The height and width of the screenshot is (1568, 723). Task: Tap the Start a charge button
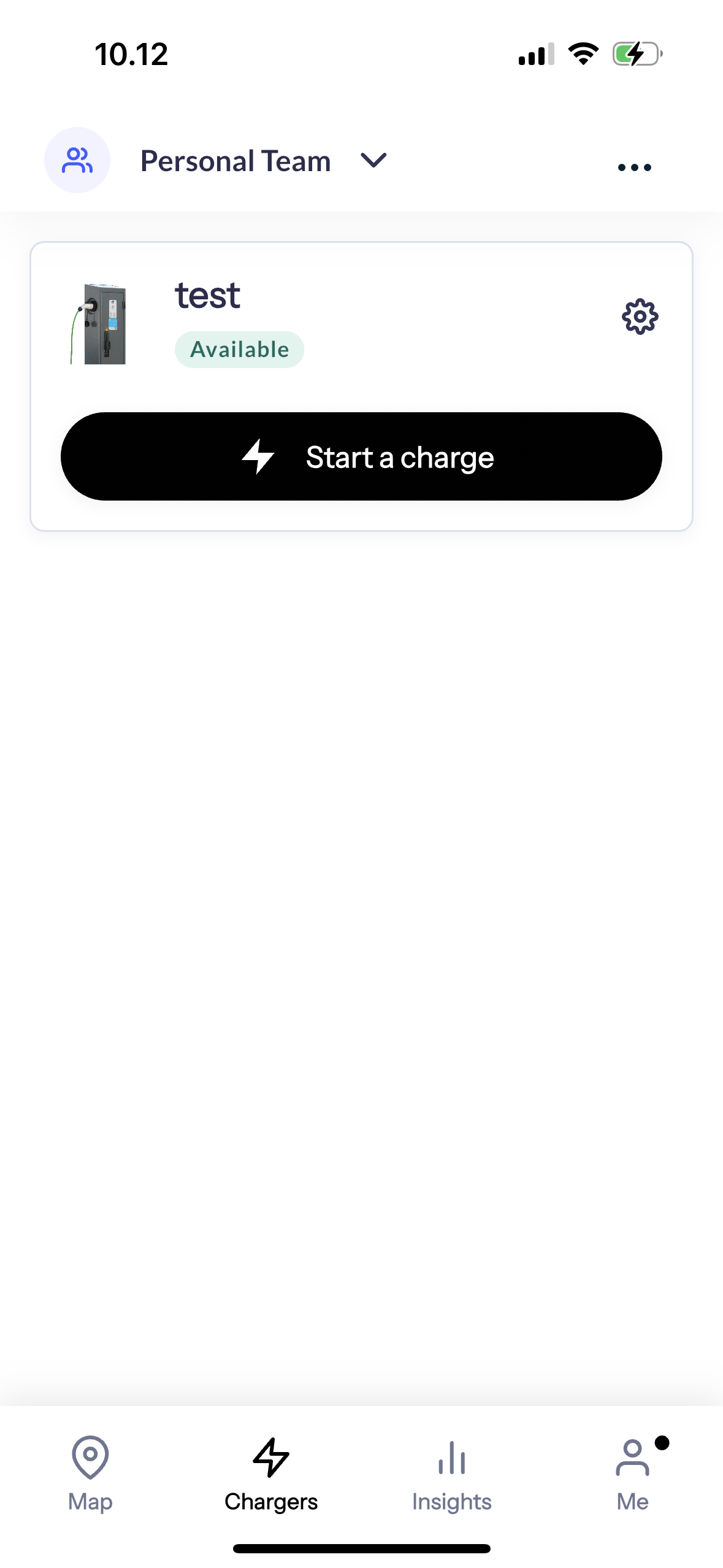(x=361, y=456)
